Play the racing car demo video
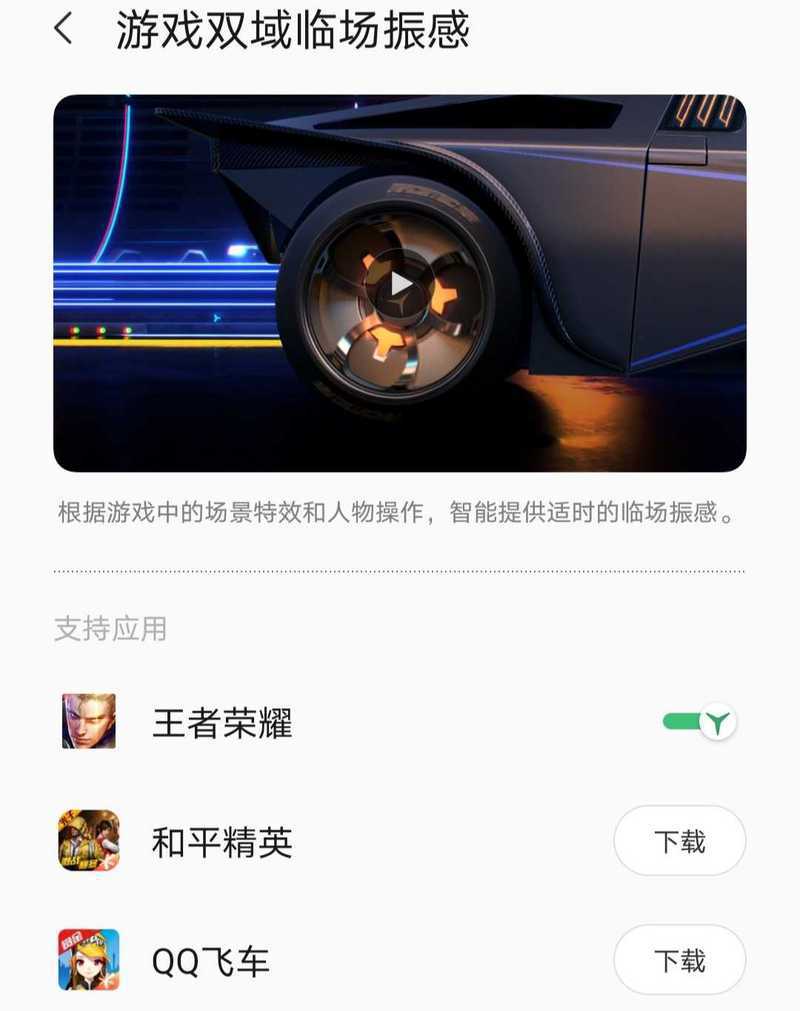This screenshot has height=1011, width=800. coord(400,284)
